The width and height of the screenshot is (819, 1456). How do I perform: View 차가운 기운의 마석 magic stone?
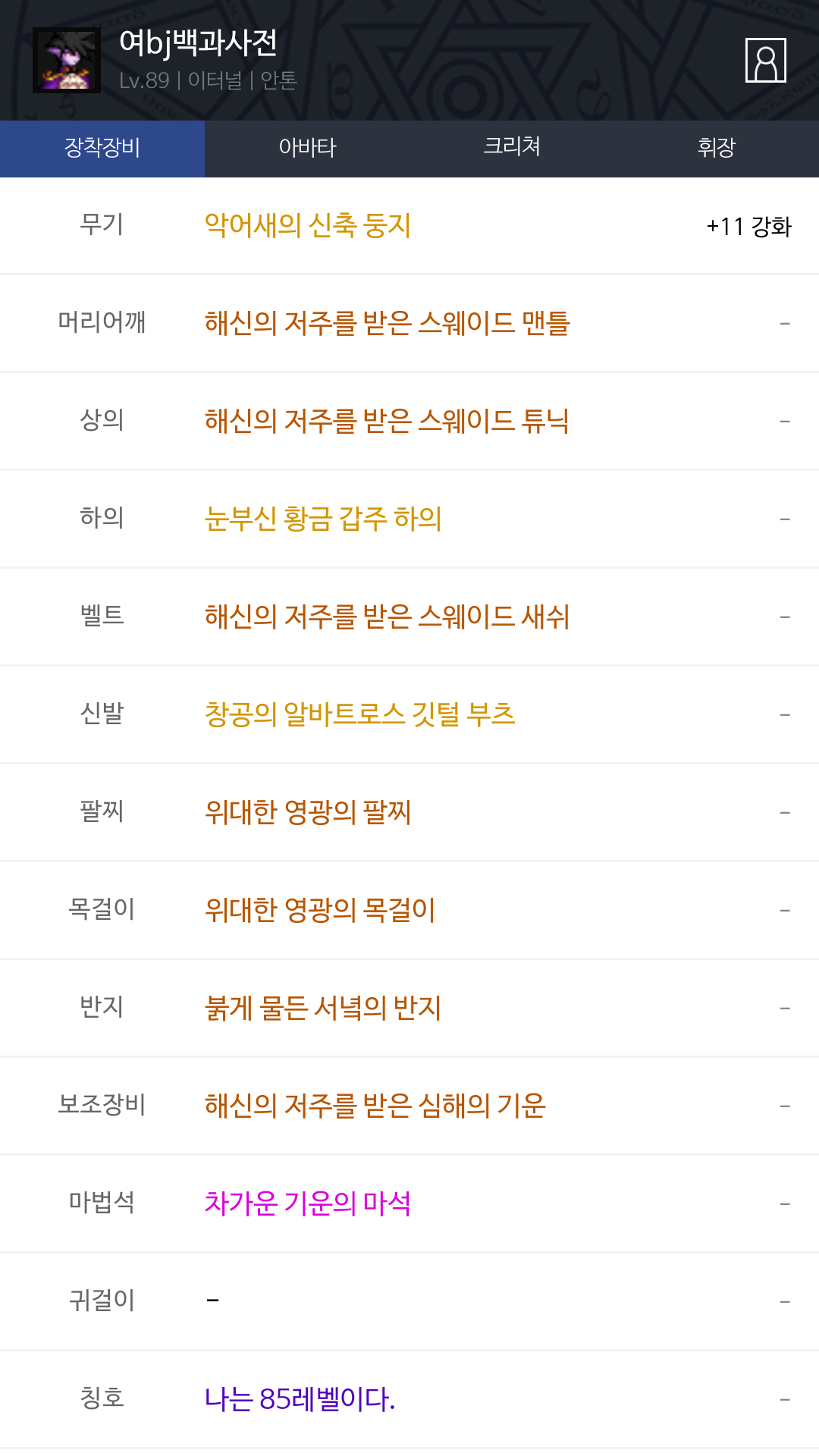pyautogui.click(x=308, y=1203)
